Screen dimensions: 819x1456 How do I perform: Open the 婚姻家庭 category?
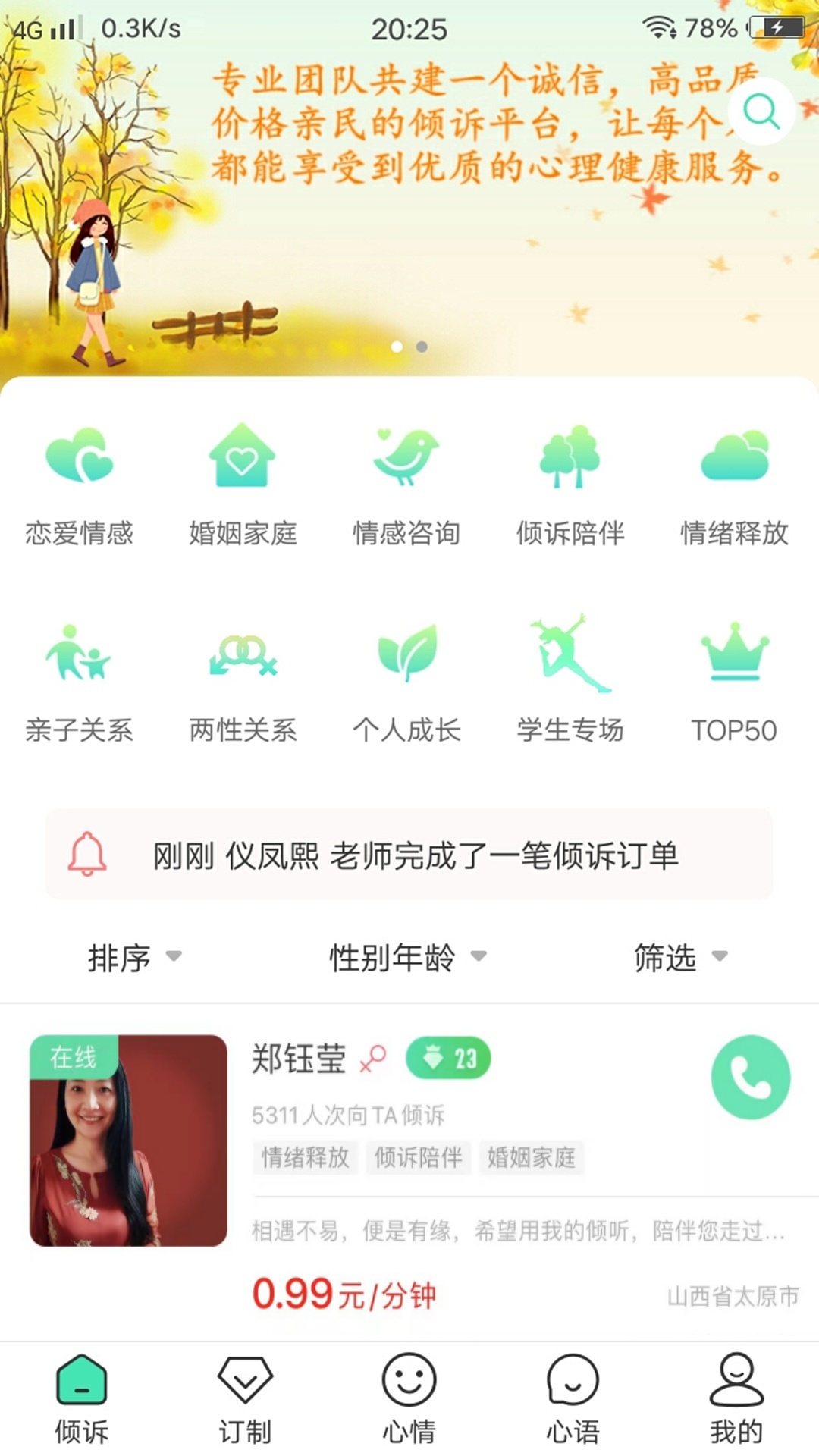tap(243, 487)
